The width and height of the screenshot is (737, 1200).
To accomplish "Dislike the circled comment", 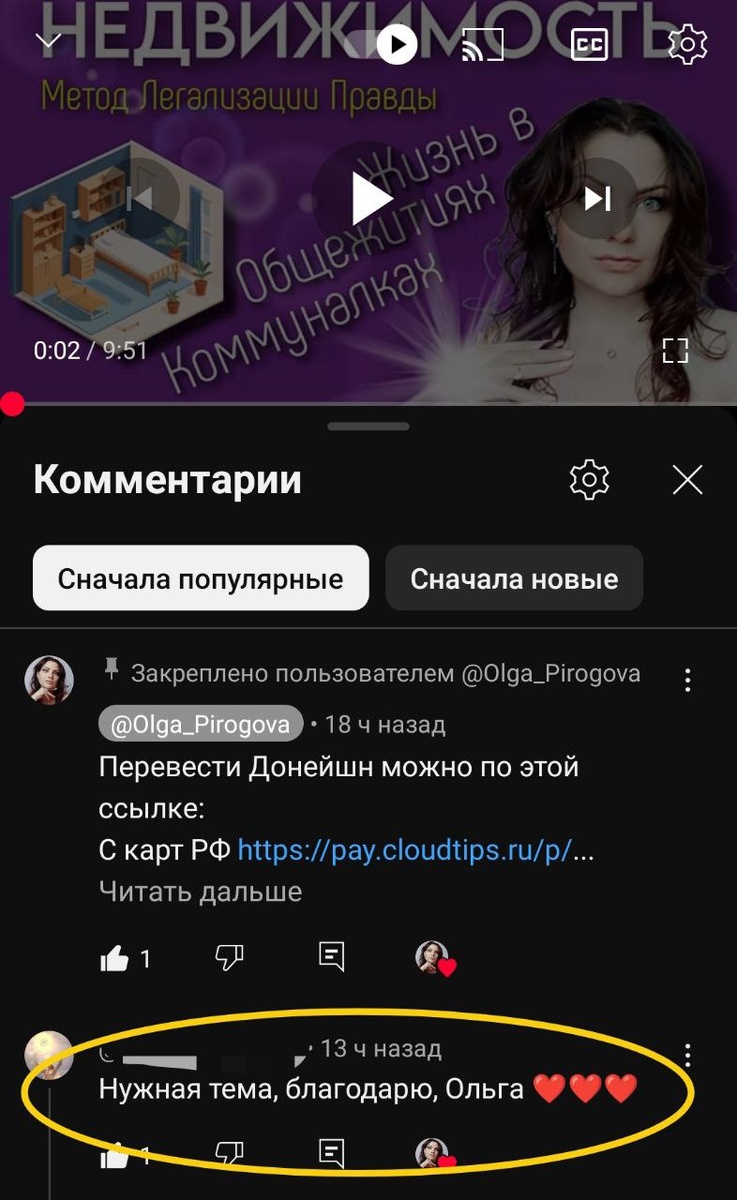I will pyautogui.click(x=231, y=1152).
